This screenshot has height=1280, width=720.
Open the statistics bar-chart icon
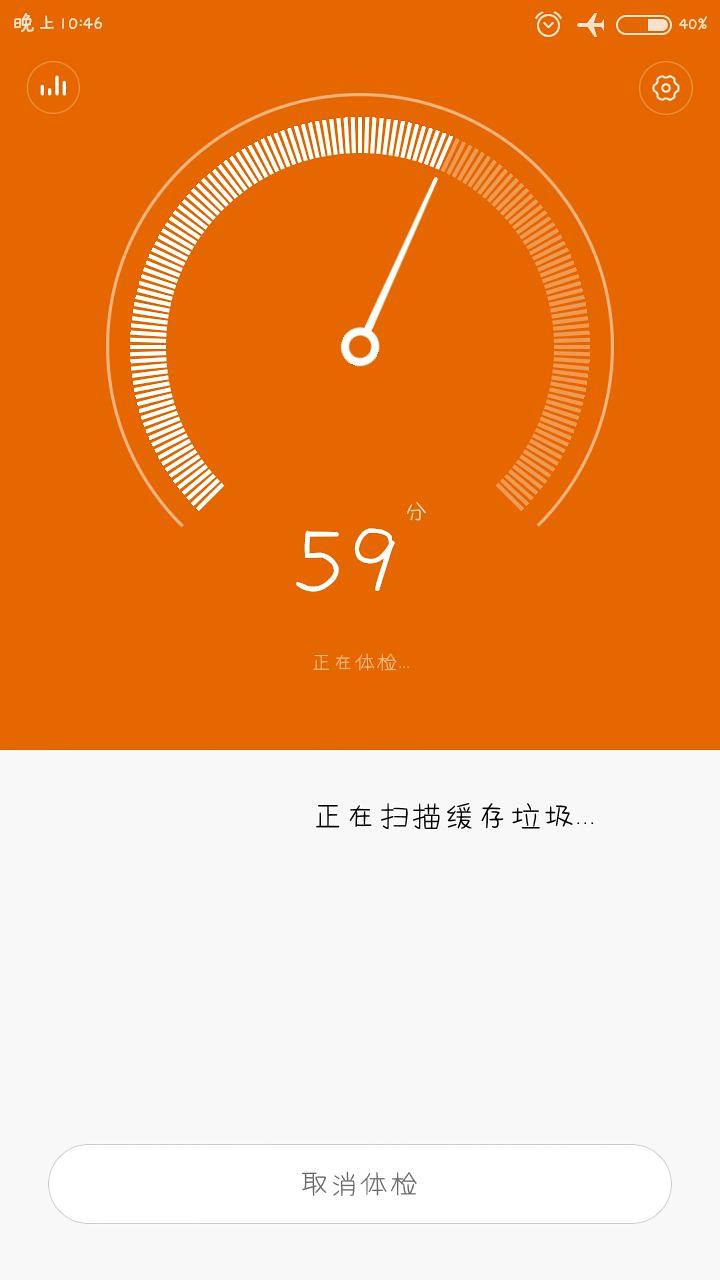point(54,87)
